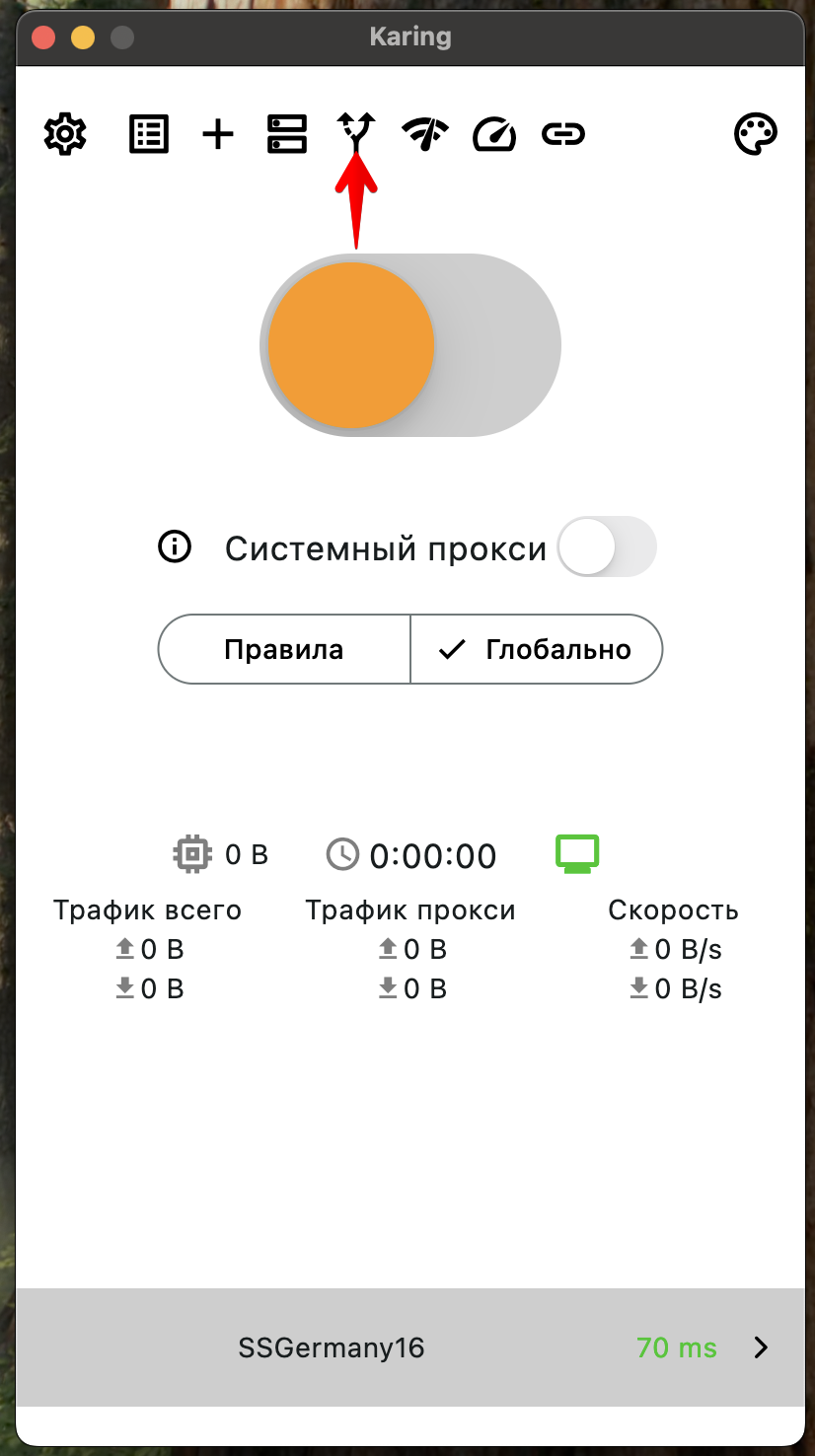Select Глобально mode
815x1456 pixels.
(536, 649)
